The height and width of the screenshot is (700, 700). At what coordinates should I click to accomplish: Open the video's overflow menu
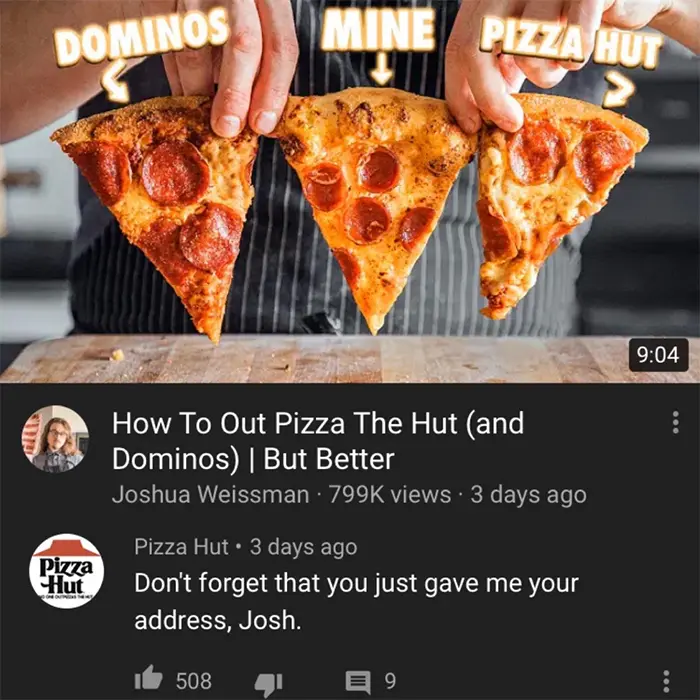point(674,423)
